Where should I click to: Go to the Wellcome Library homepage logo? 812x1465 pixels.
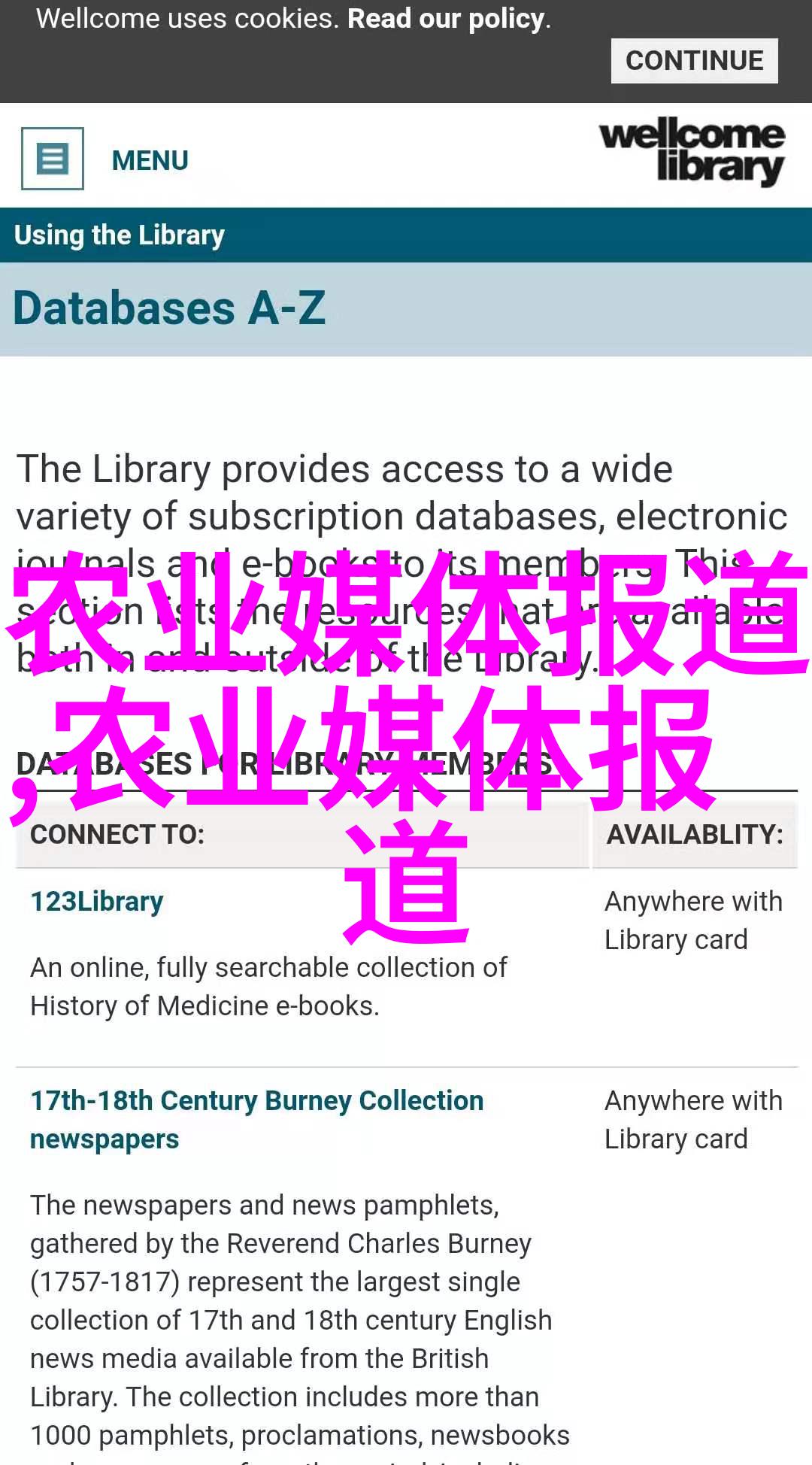(x=692, y=151)
